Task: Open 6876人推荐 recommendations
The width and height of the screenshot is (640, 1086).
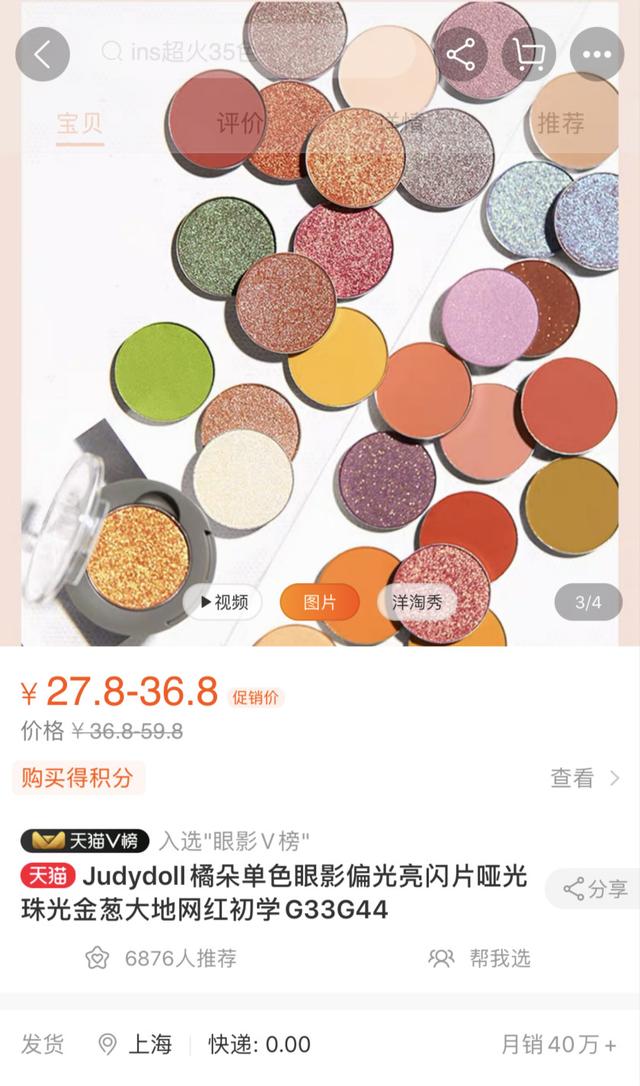Action: 161,958
